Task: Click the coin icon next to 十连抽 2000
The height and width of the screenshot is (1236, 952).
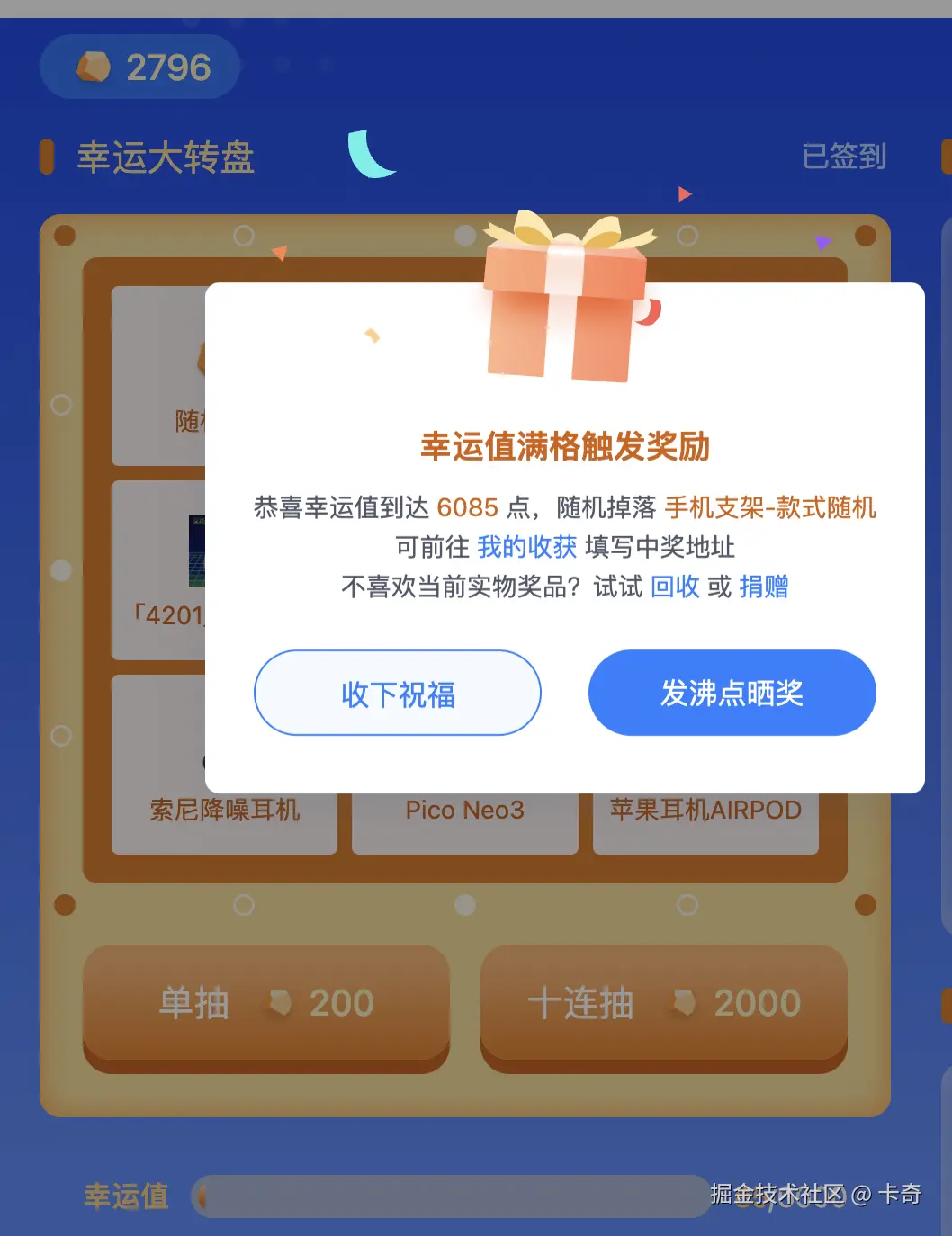Action: pos(686,1001)
